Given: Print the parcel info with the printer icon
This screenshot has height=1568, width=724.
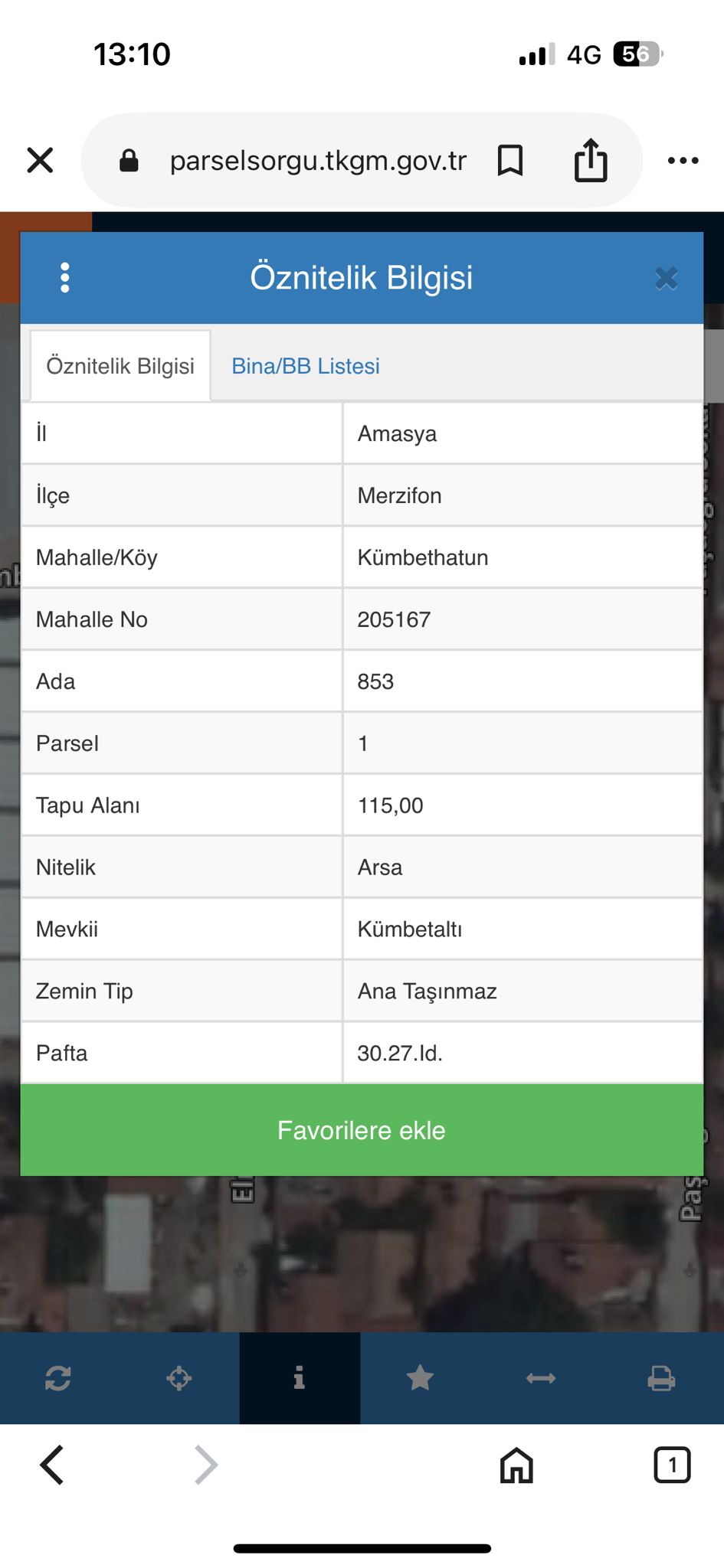Looking at the screenshot, I should tap(661, 1379).
